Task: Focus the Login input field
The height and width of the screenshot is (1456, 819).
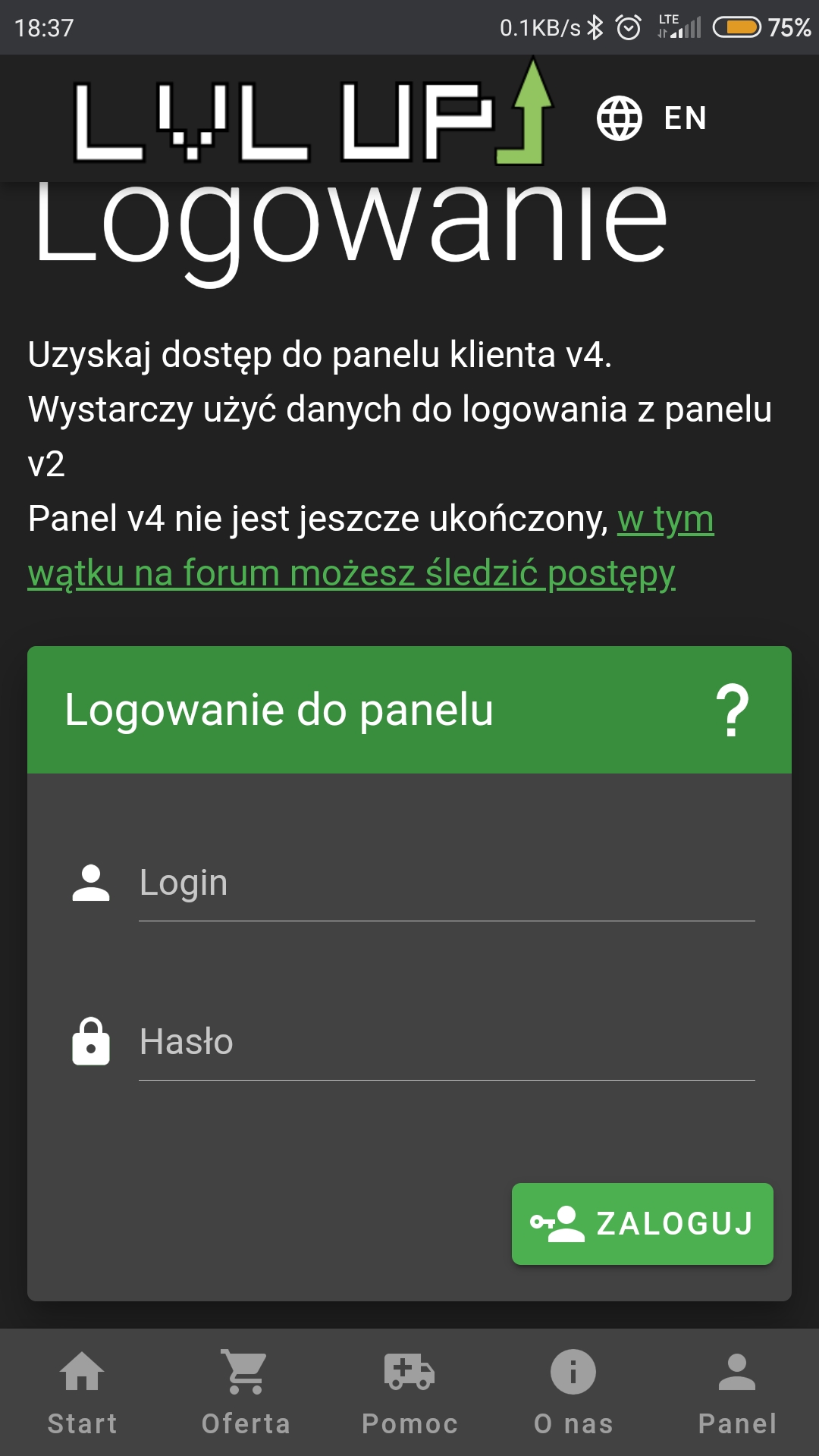Action: coord(446,884)
